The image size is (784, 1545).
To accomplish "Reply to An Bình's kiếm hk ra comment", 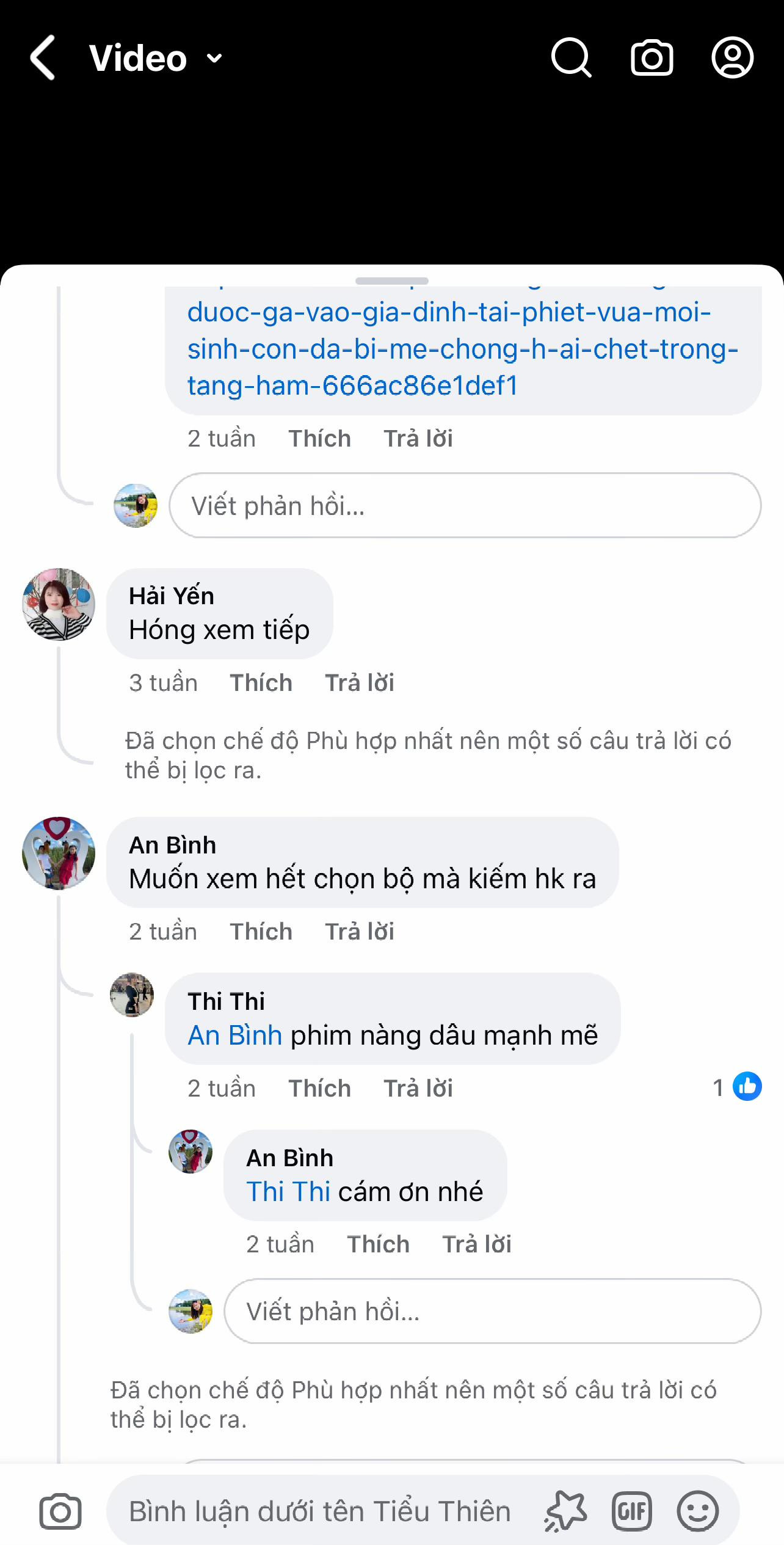I will click(x=359, y=932).
